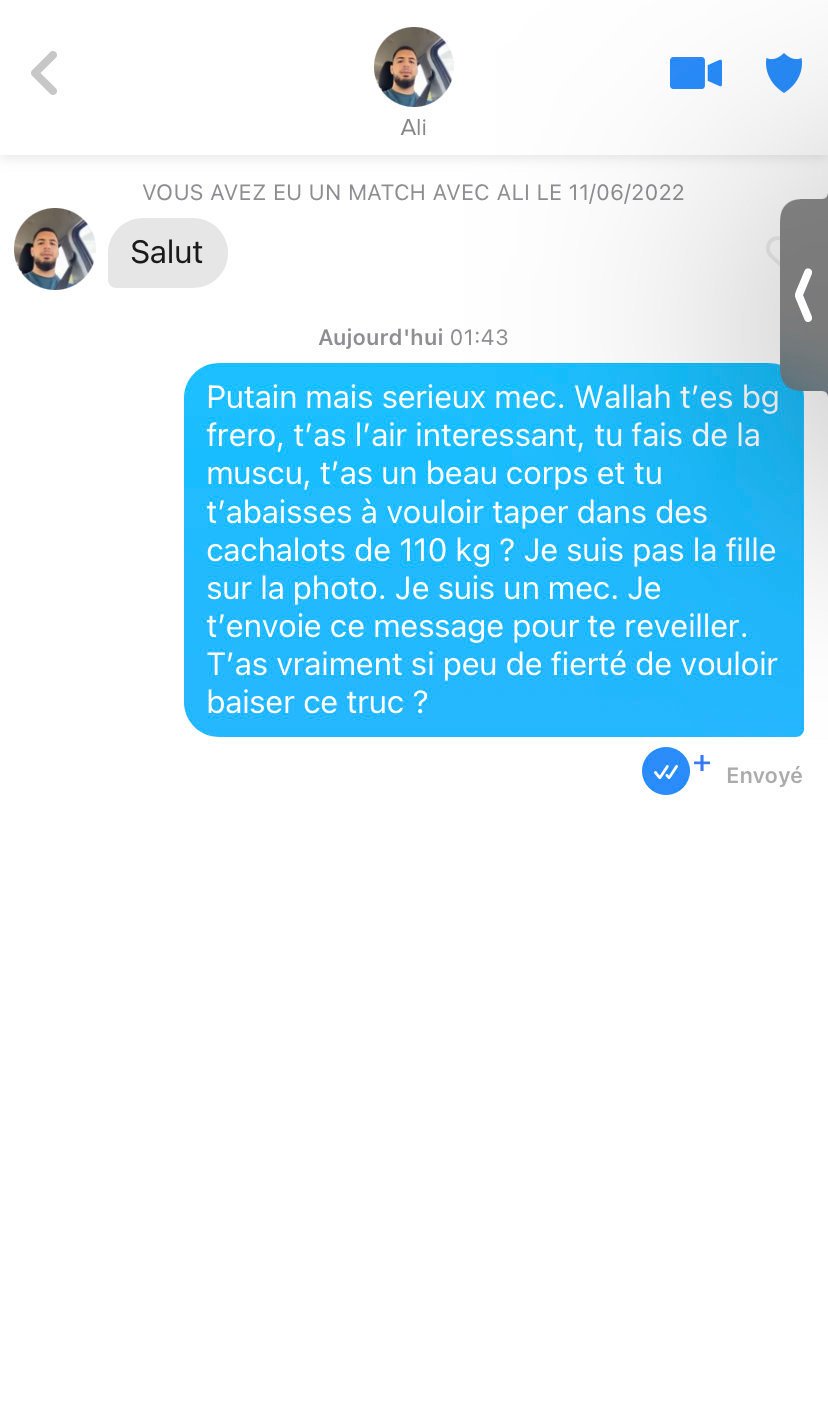The width and height of the screenshot is (828, 1418).
Task: Tap Ali's avatar next to "Salut"
Action: pos(55,249)
